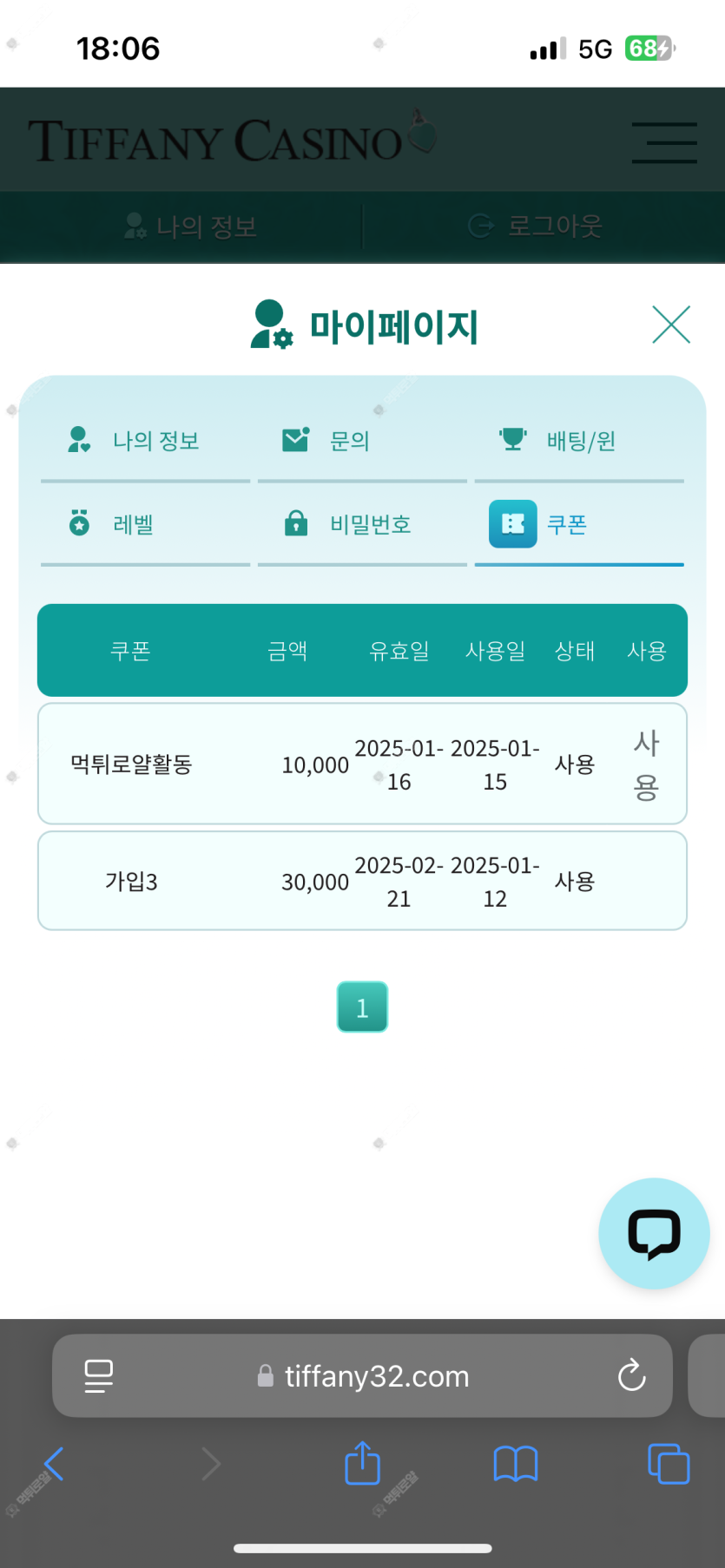Show open Safari tabs
This screenshot has height=1568, width=725.
669,1464
